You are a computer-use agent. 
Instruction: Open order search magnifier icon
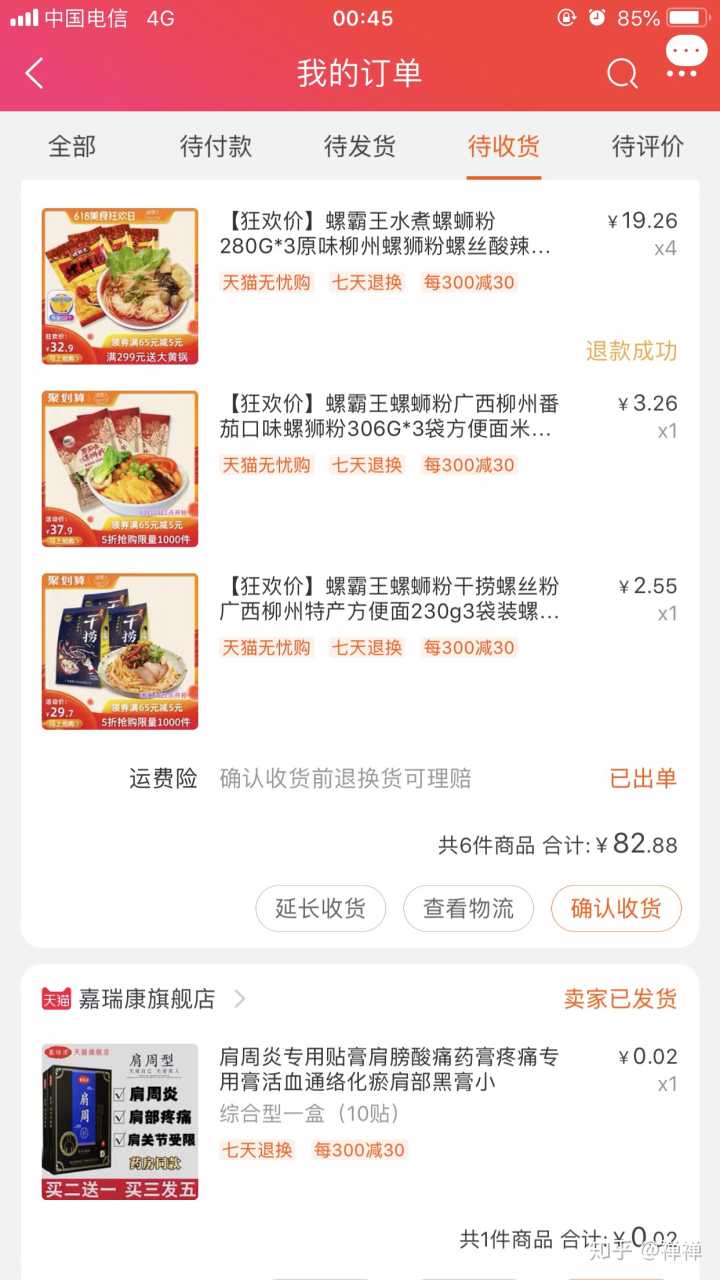click(621, 73)
